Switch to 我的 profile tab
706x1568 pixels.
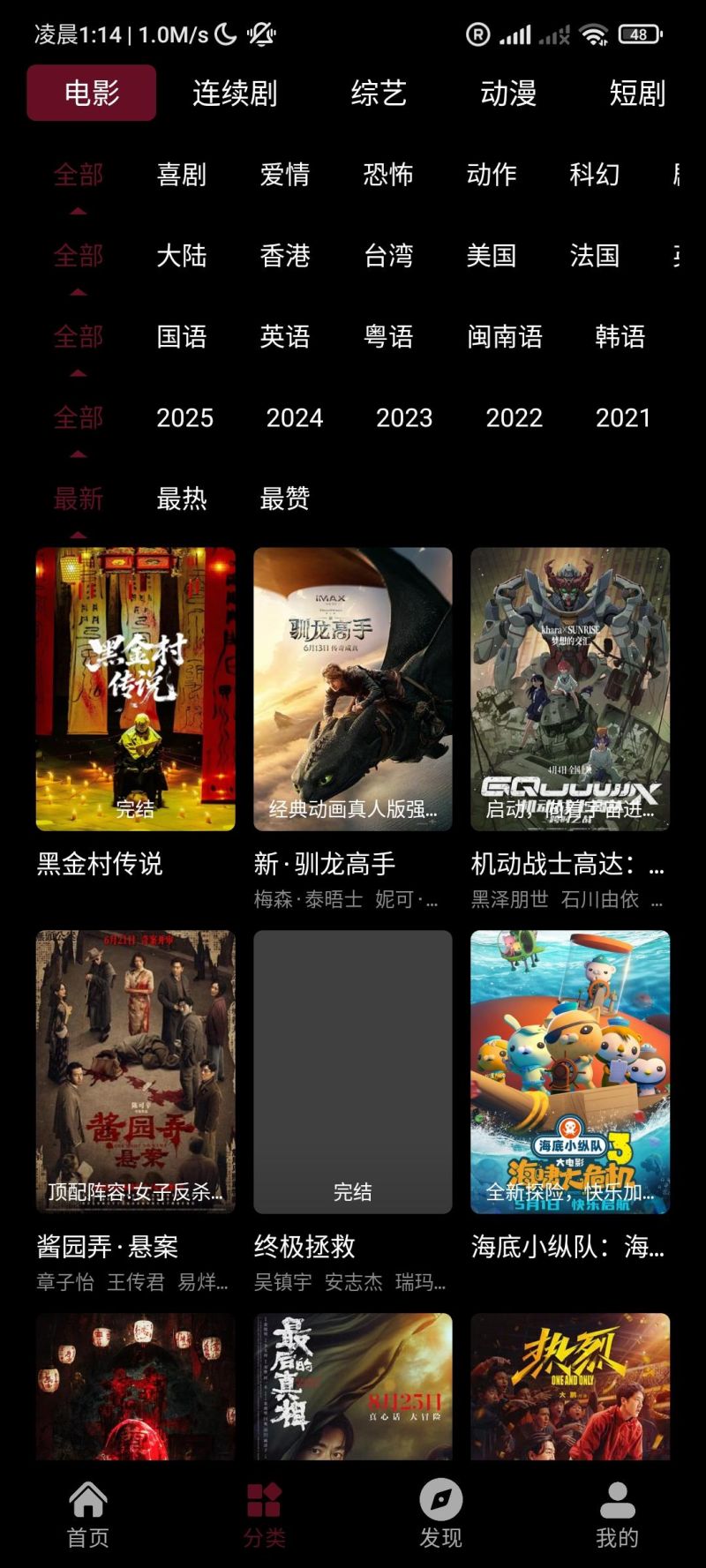click(617, 1514)
